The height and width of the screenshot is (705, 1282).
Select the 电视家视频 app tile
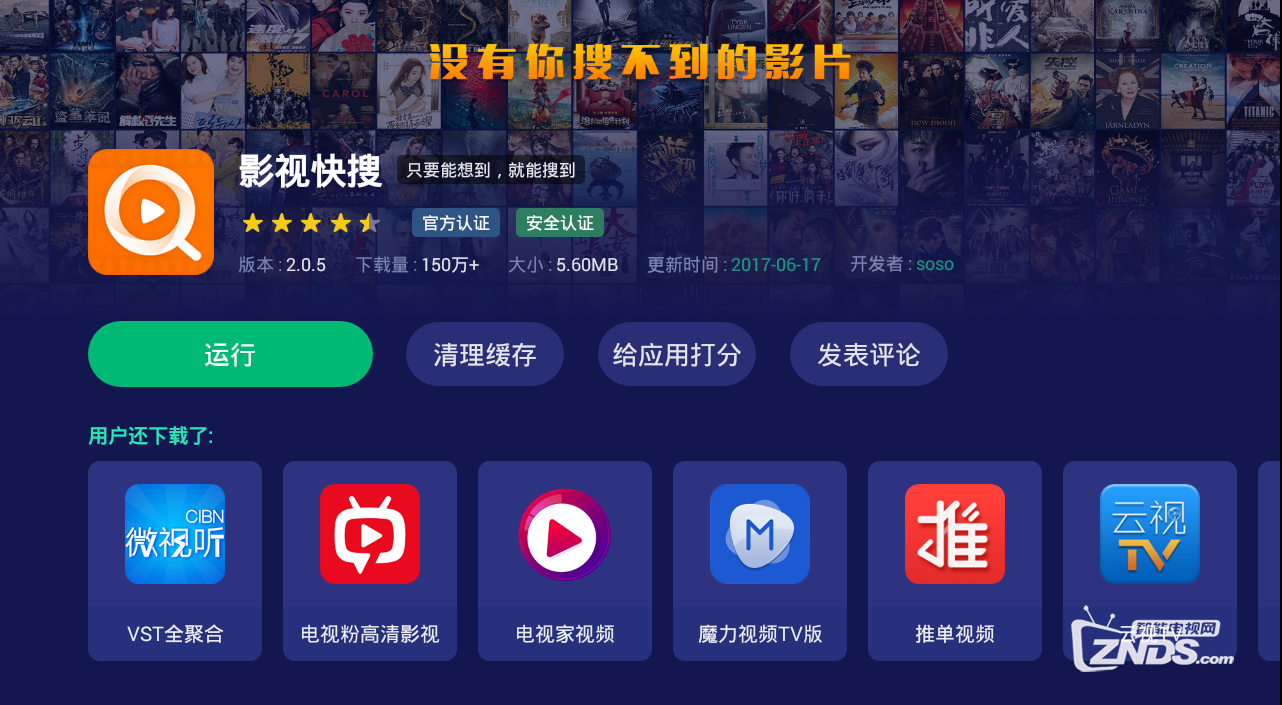(565, 560)
